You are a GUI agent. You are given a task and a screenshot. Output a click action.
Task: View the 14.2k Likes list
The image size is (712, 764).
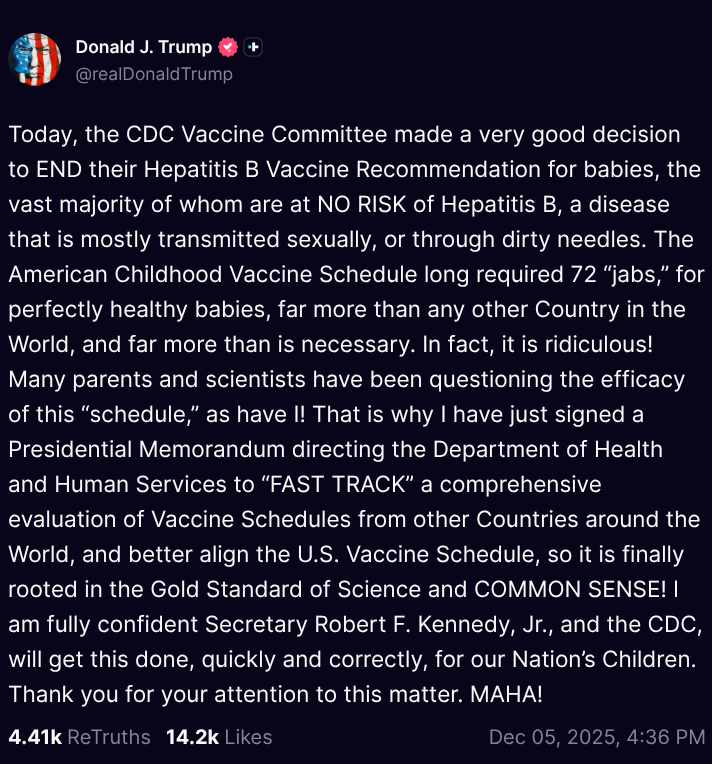(x=218, y=737)
